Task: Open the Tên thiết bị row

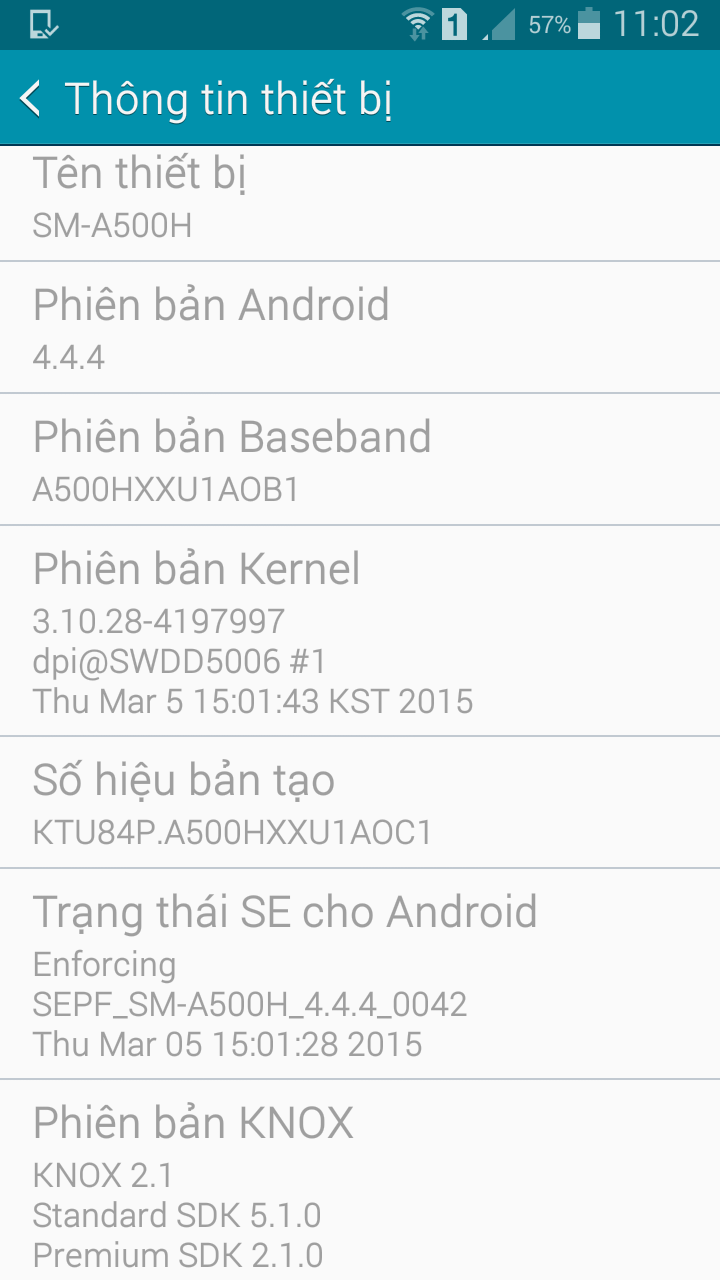Action: click(x=360, y=203)
